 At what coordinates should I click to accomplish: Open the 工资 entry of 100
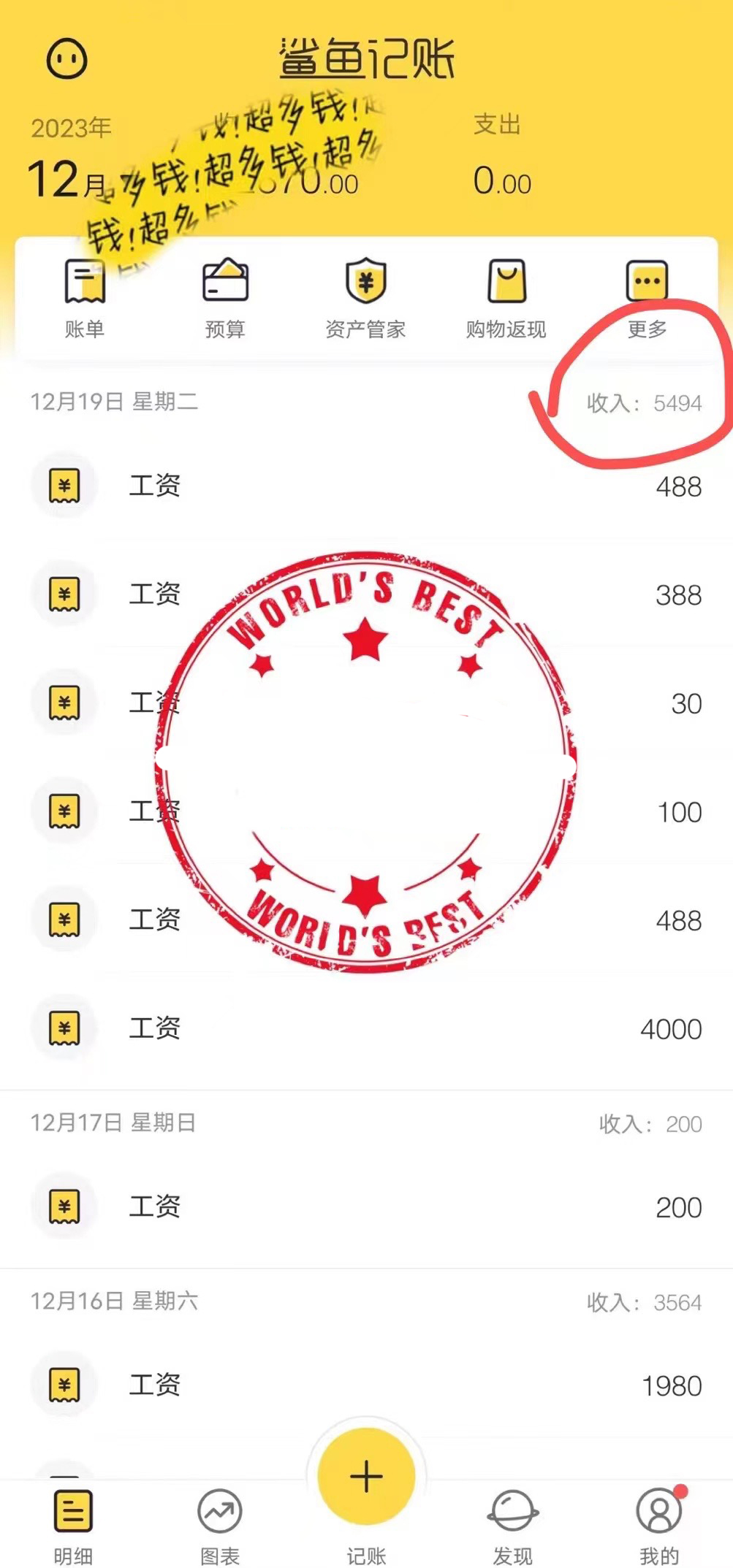point(365,811)
